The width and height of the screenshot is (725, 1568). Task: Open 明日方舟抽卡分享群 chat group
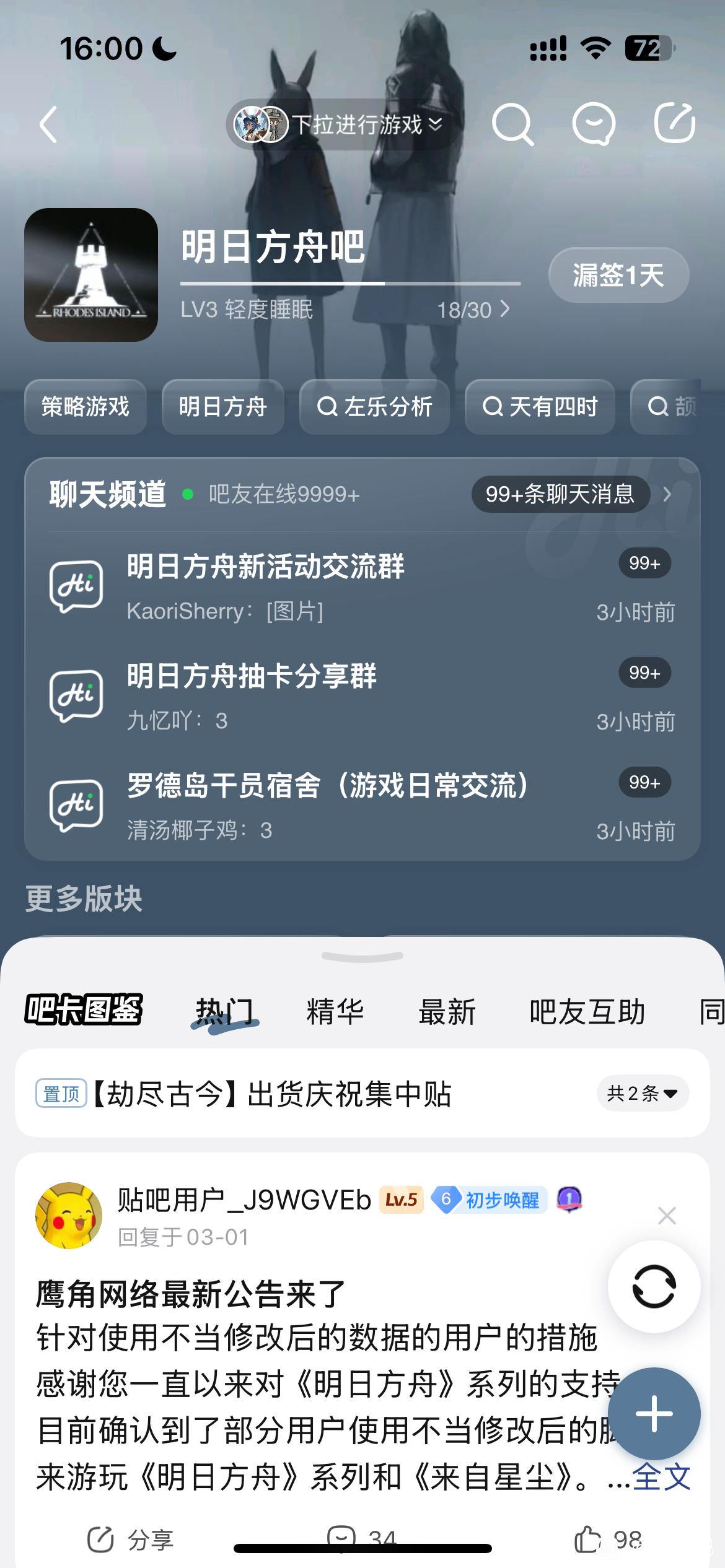[362, 696]
